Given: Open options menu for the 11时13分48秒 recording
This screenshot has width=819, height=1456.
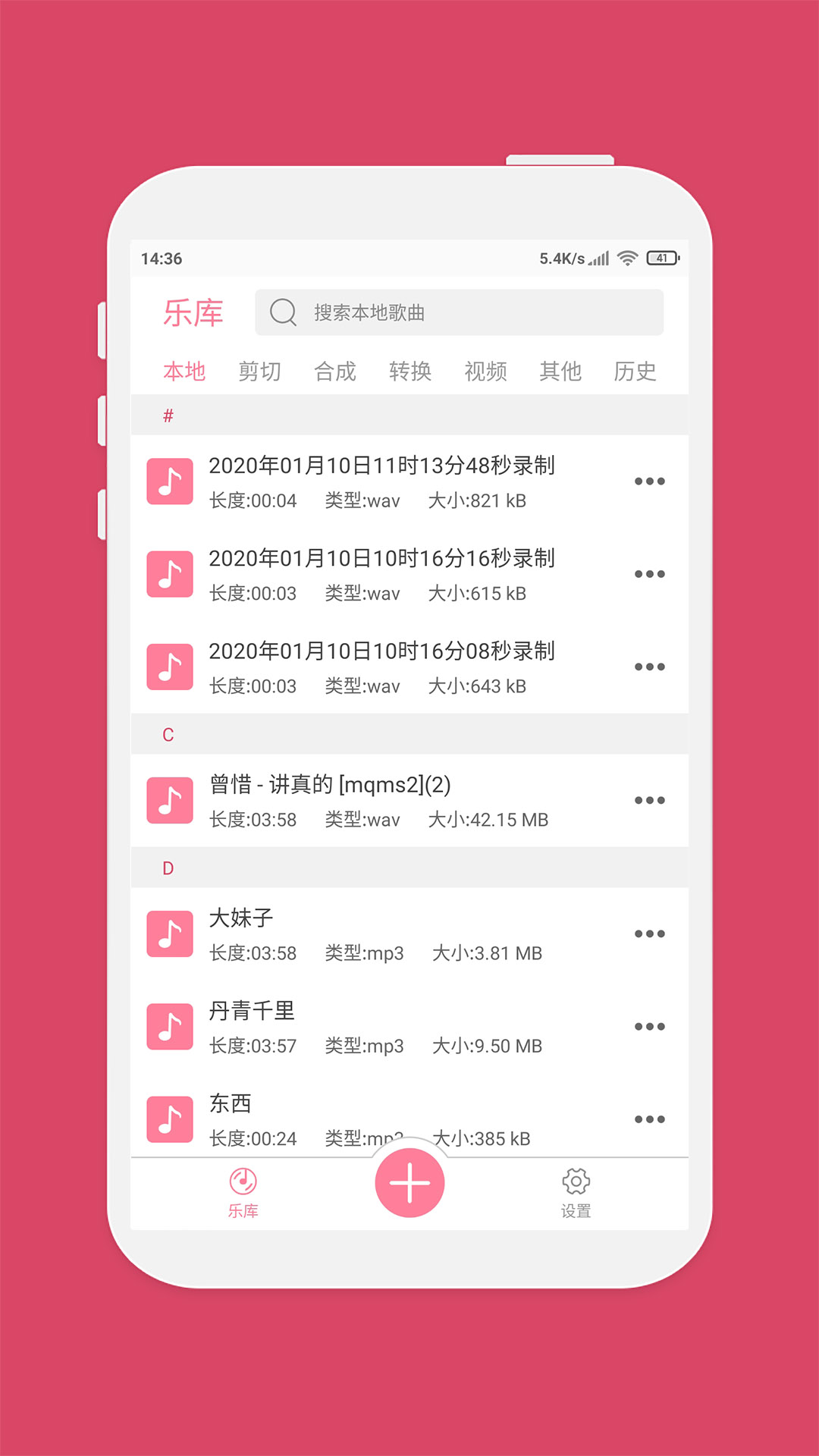Looking at the screenshot, I should 650,481.
